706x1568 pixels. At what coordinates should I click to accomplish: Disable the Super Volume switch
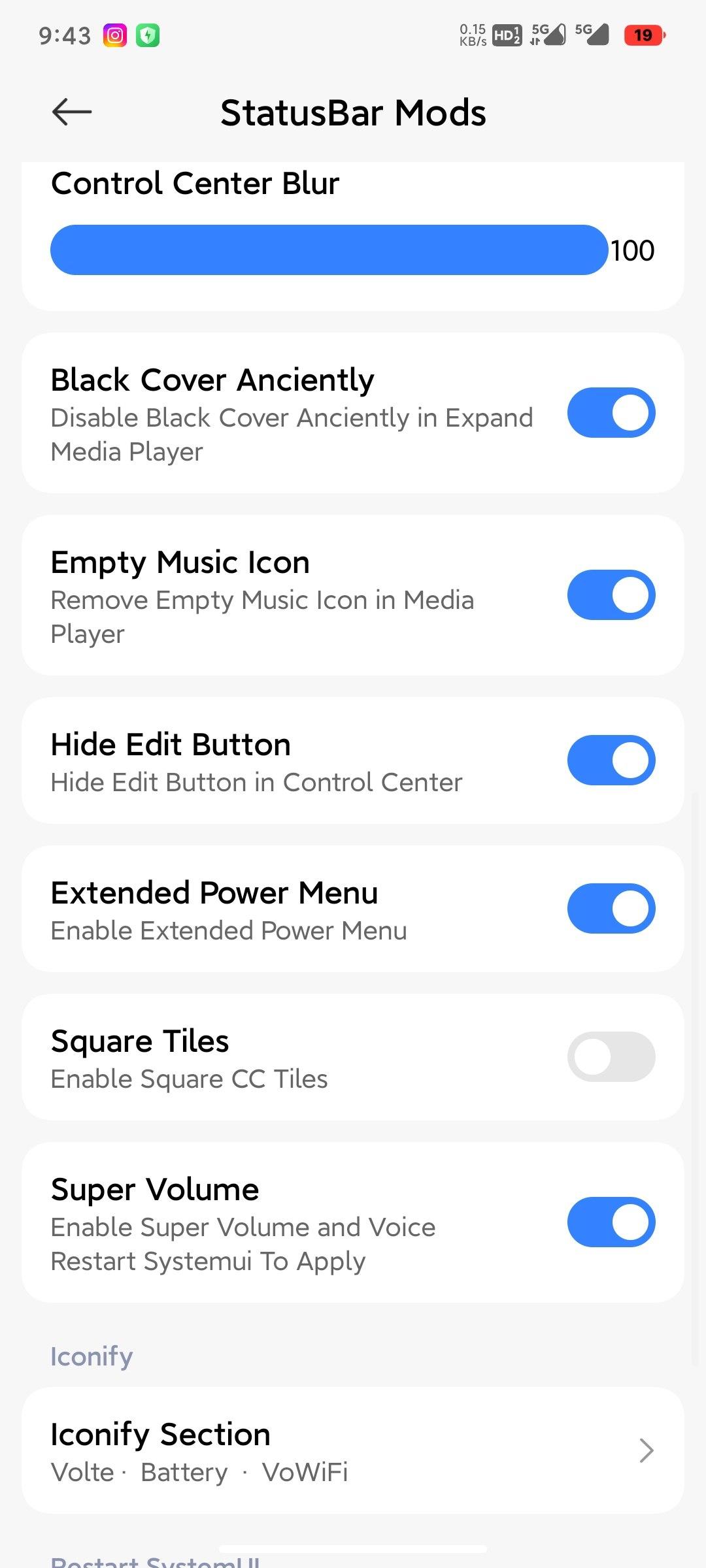(611, 1222)
